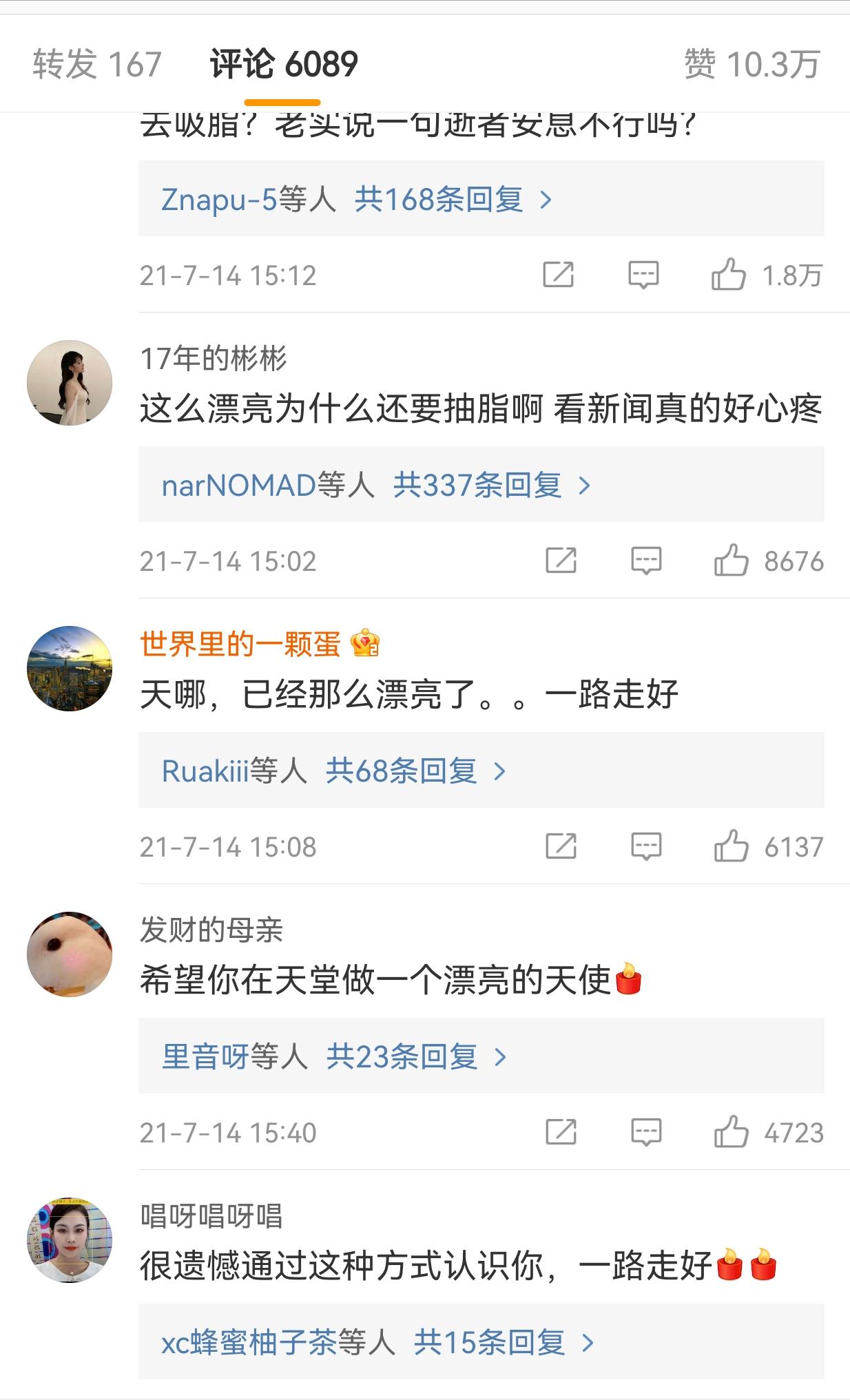Screen dimensions: 850x1400
Task: Open reply box under the 1.8万 liked comment
Action: click(x=645, y=274)
